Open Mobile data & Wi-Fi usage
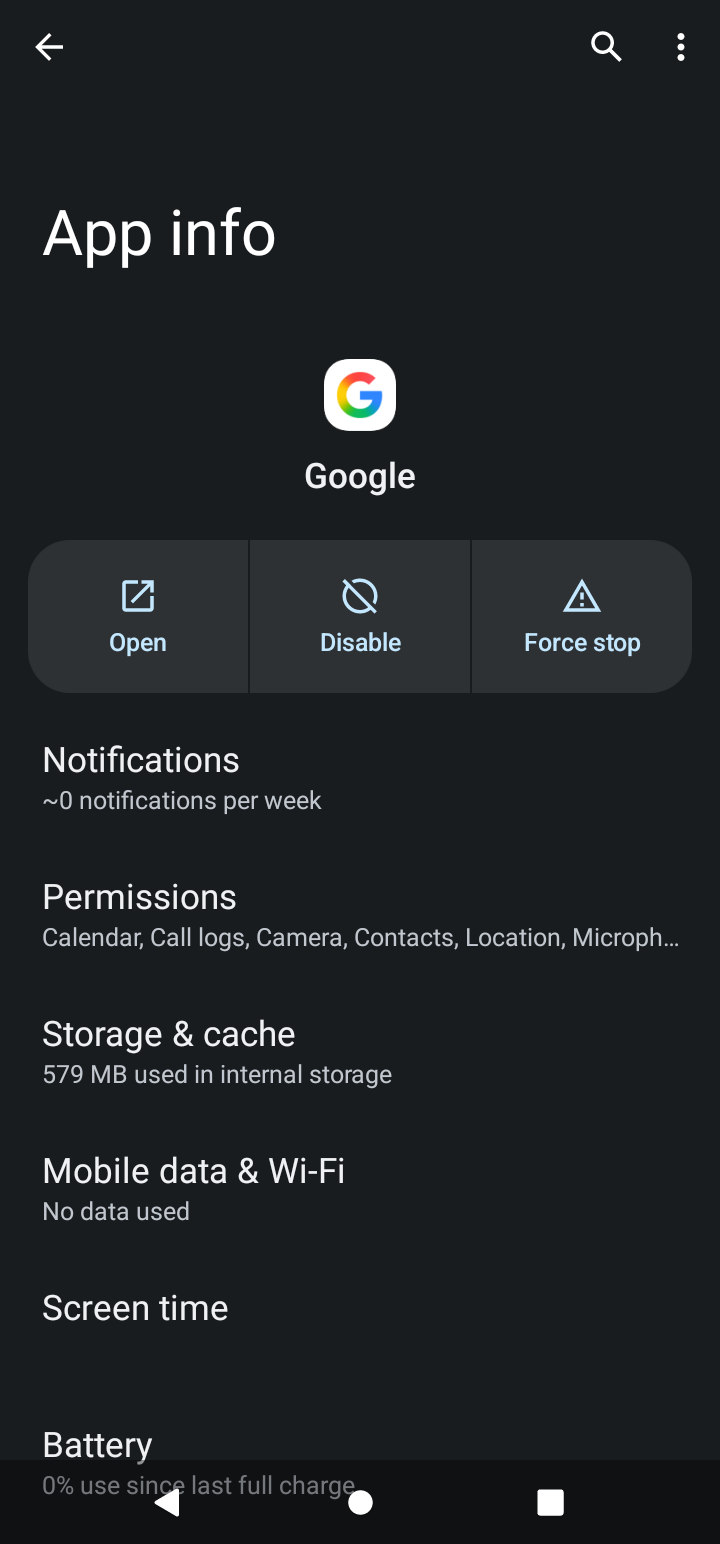The image size is (720, 1544). tap(360, 1189)
